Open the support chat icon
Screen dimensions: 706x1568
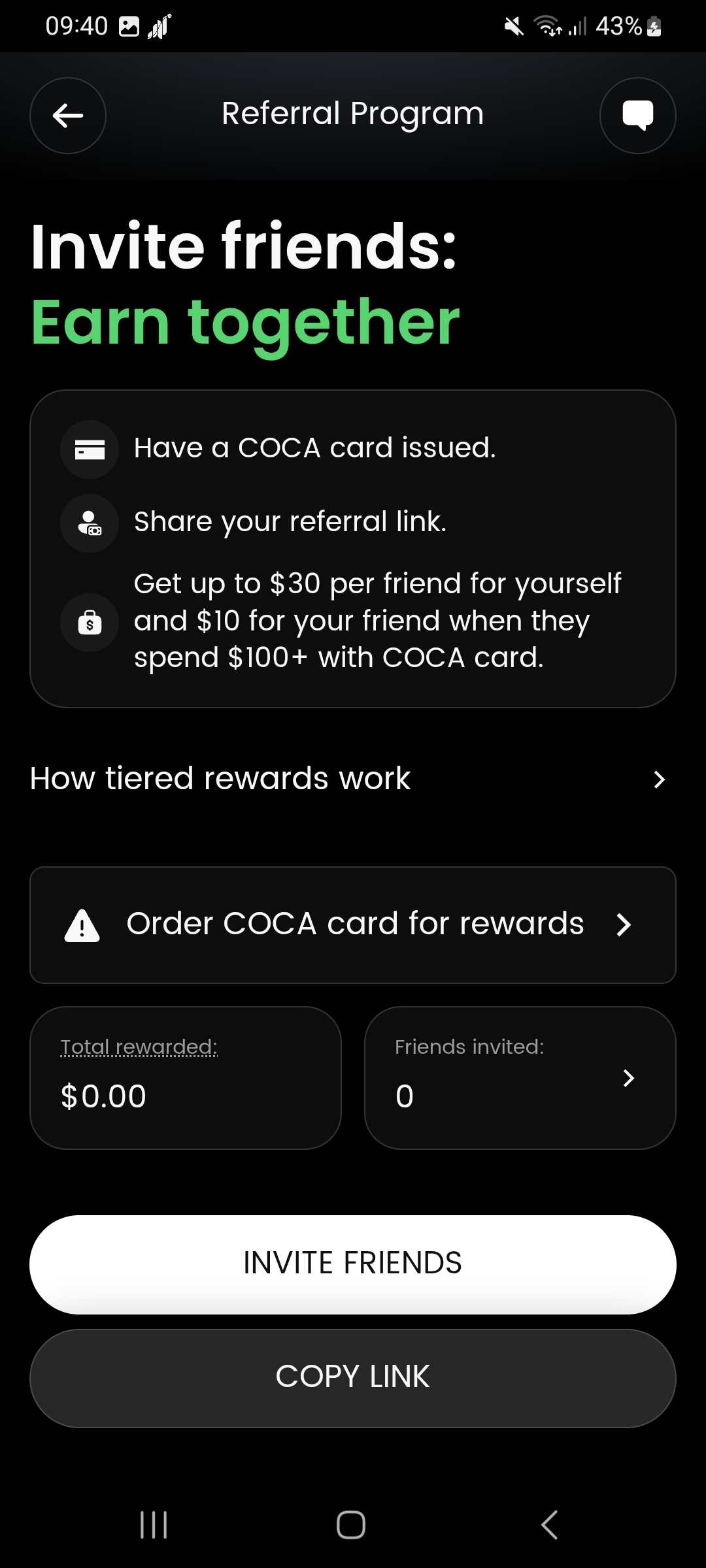[637, 116]
